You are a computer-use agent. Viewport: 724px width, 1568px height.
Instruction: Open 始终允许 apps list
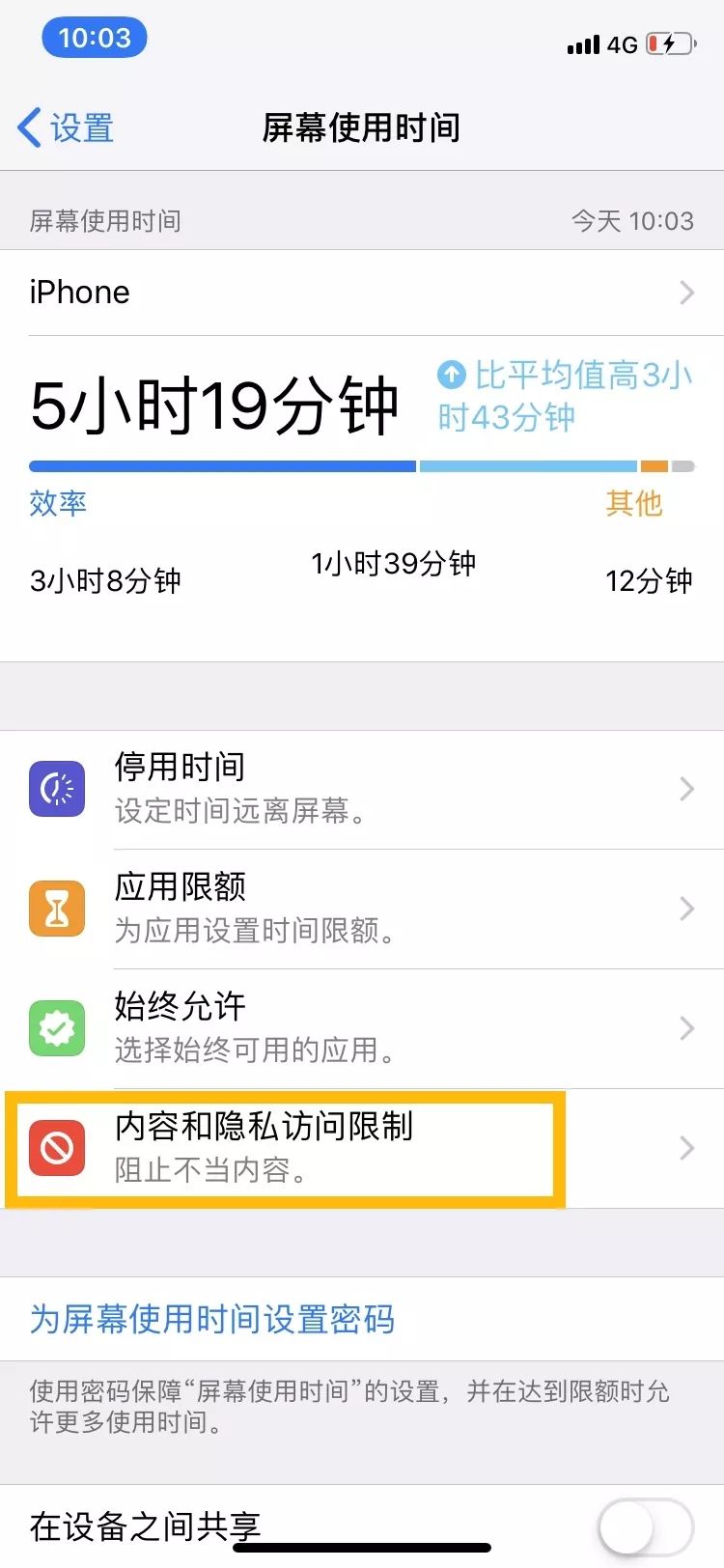coord(361,1028)
